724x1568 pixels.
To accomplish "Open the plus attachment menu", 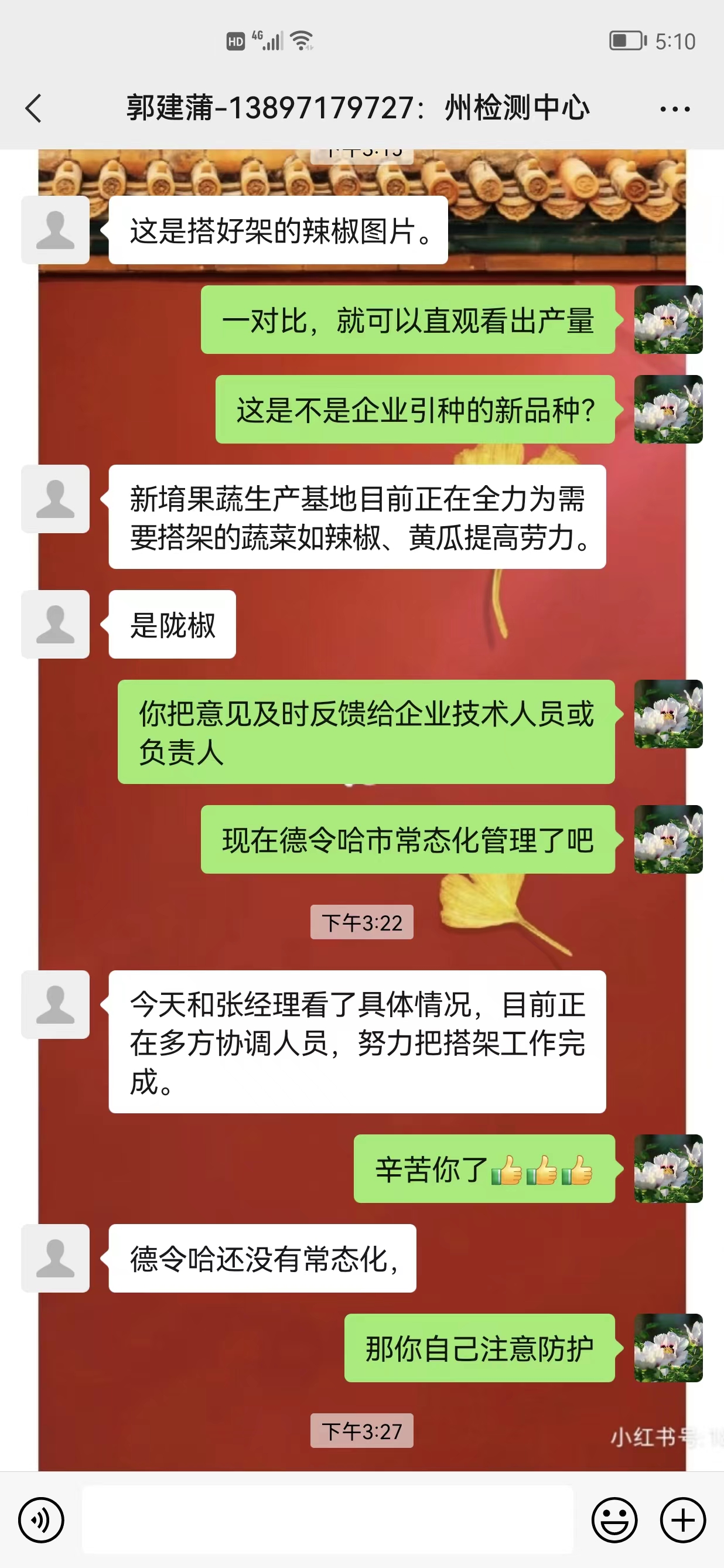I will coord(682,1520).
